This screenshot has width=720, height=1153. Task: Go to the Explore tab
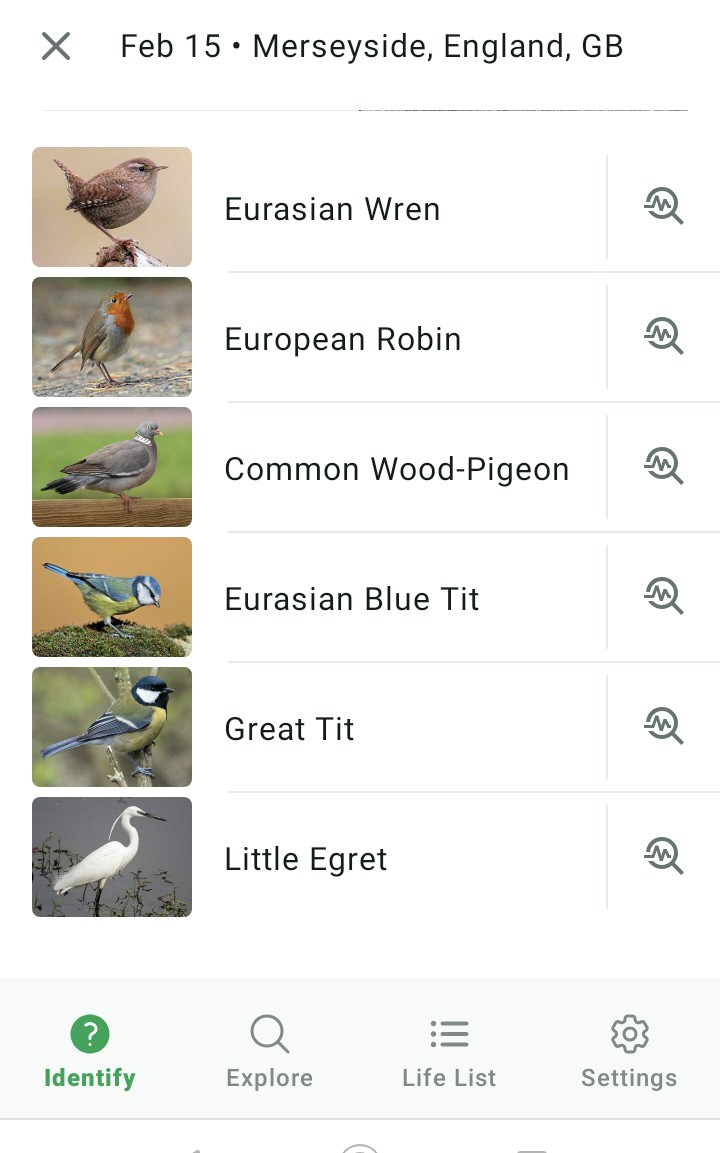click(269, 1051)
